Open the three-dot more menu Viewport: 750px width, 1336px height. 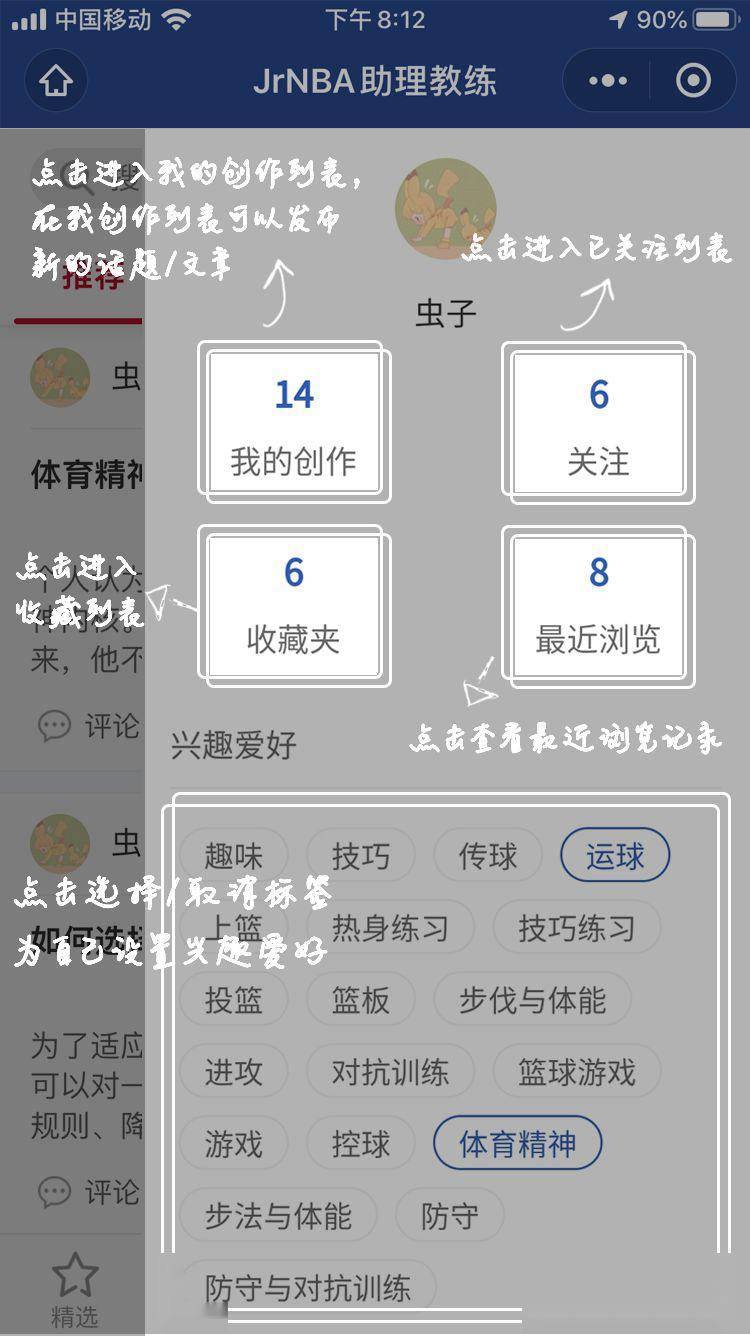(608, 81)
